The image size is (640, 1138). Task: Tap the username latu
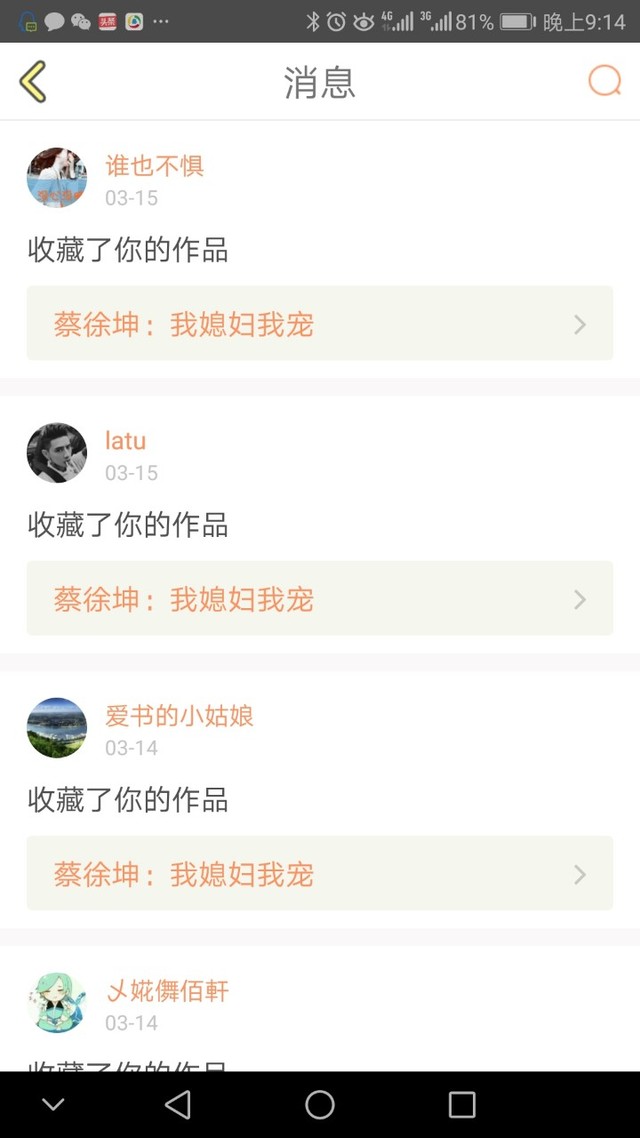126,441
